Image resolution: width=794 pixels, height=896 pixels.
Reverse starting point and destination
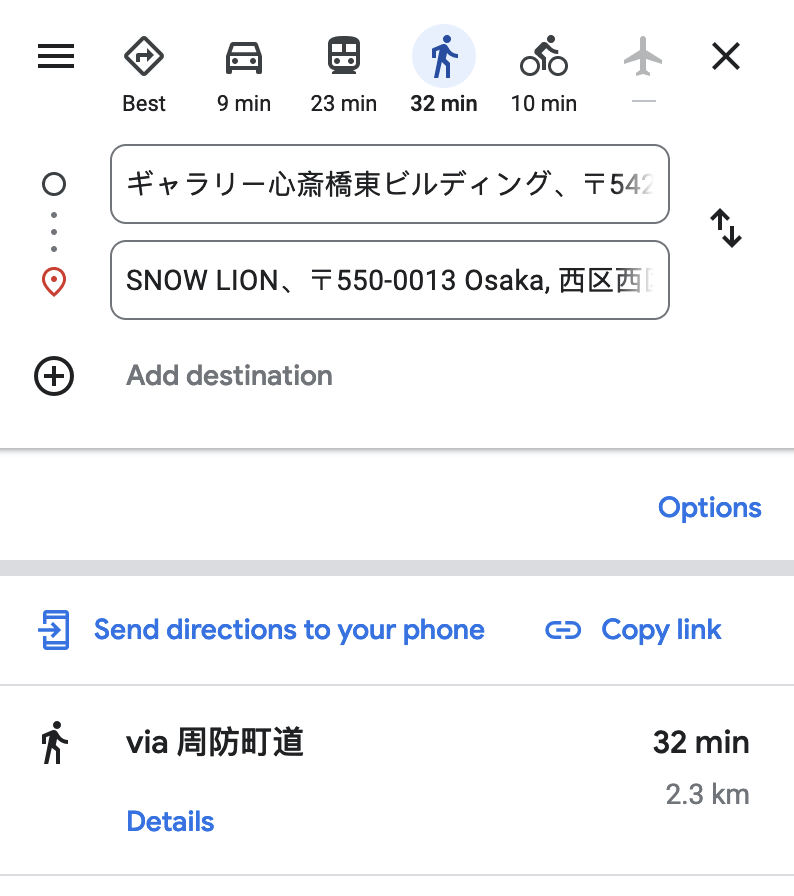click(x=726, y=229)
